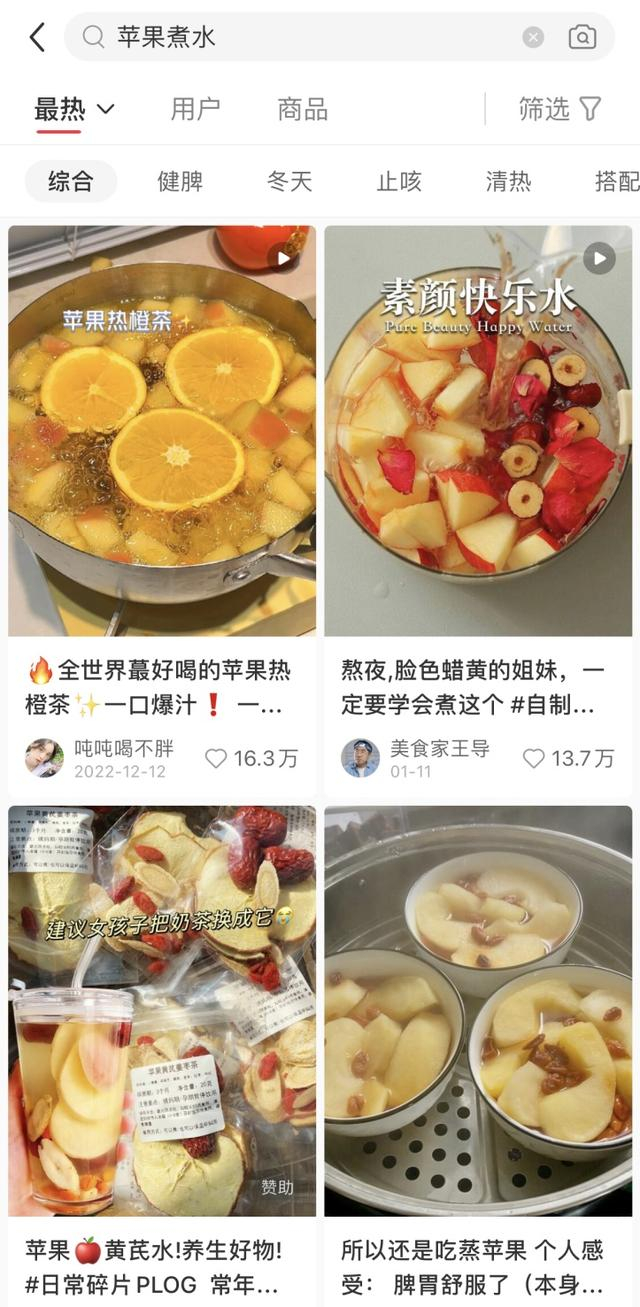Open the 素颜快乐水 video post
640x1307 pixels.
(478, 430)
